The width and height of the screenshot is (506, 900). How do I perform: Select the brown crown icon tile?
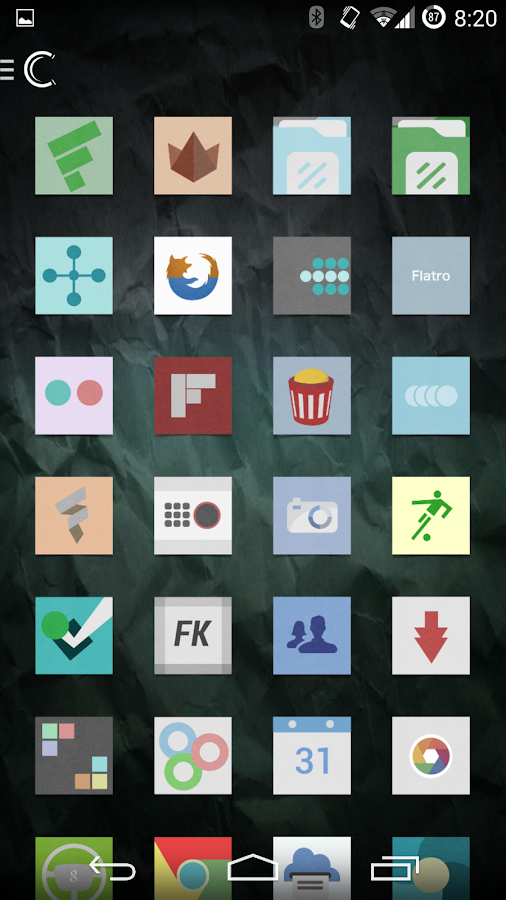[x=193, y=156]
